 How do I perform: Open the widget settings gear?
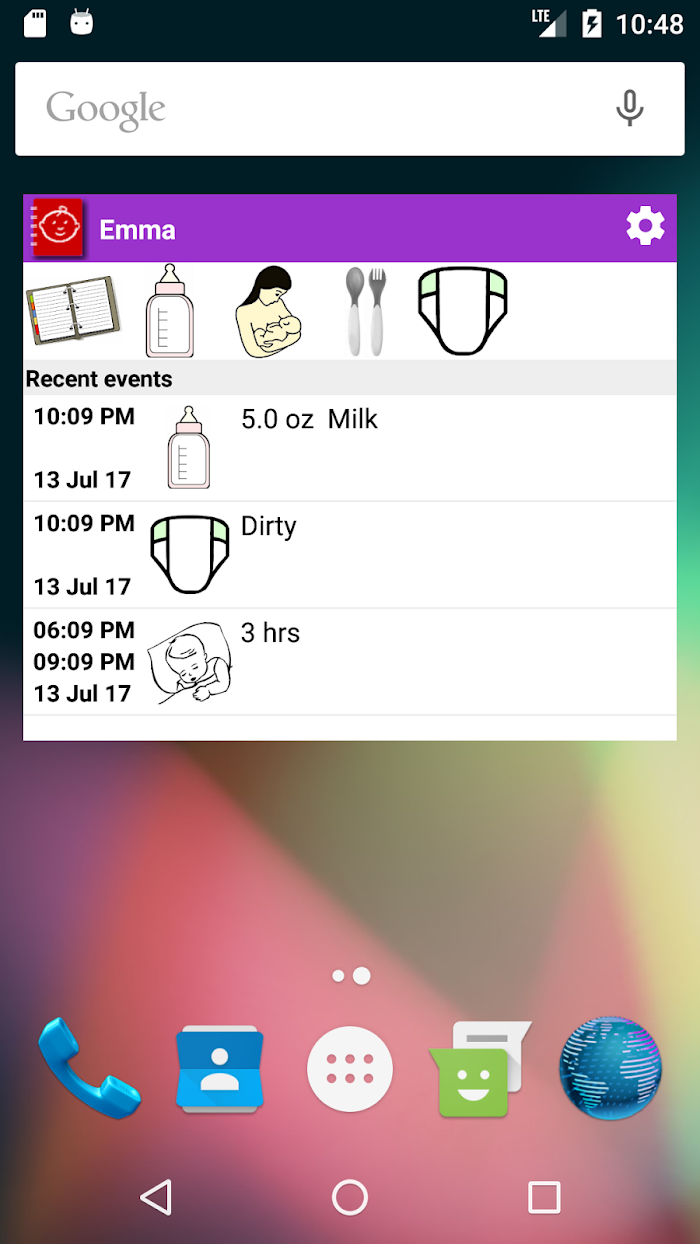(x=645, y=226)
